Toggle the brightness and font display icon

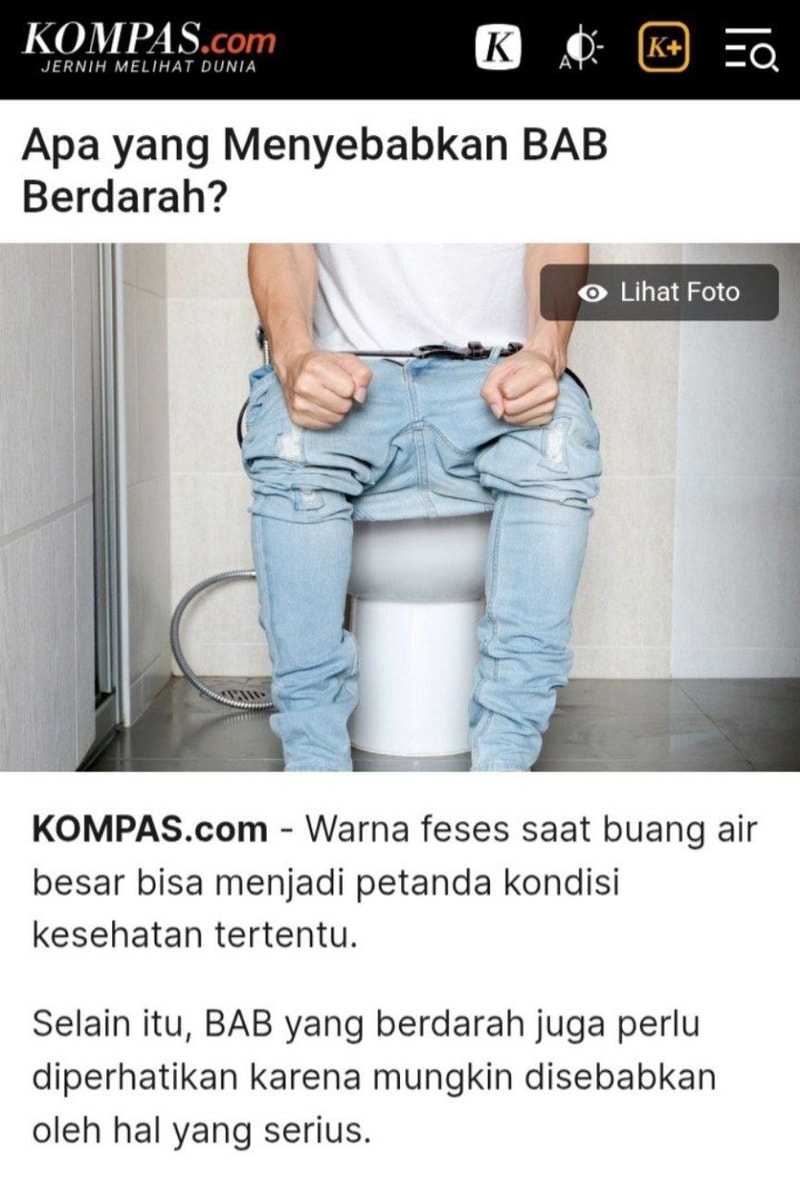pos(579,50)
